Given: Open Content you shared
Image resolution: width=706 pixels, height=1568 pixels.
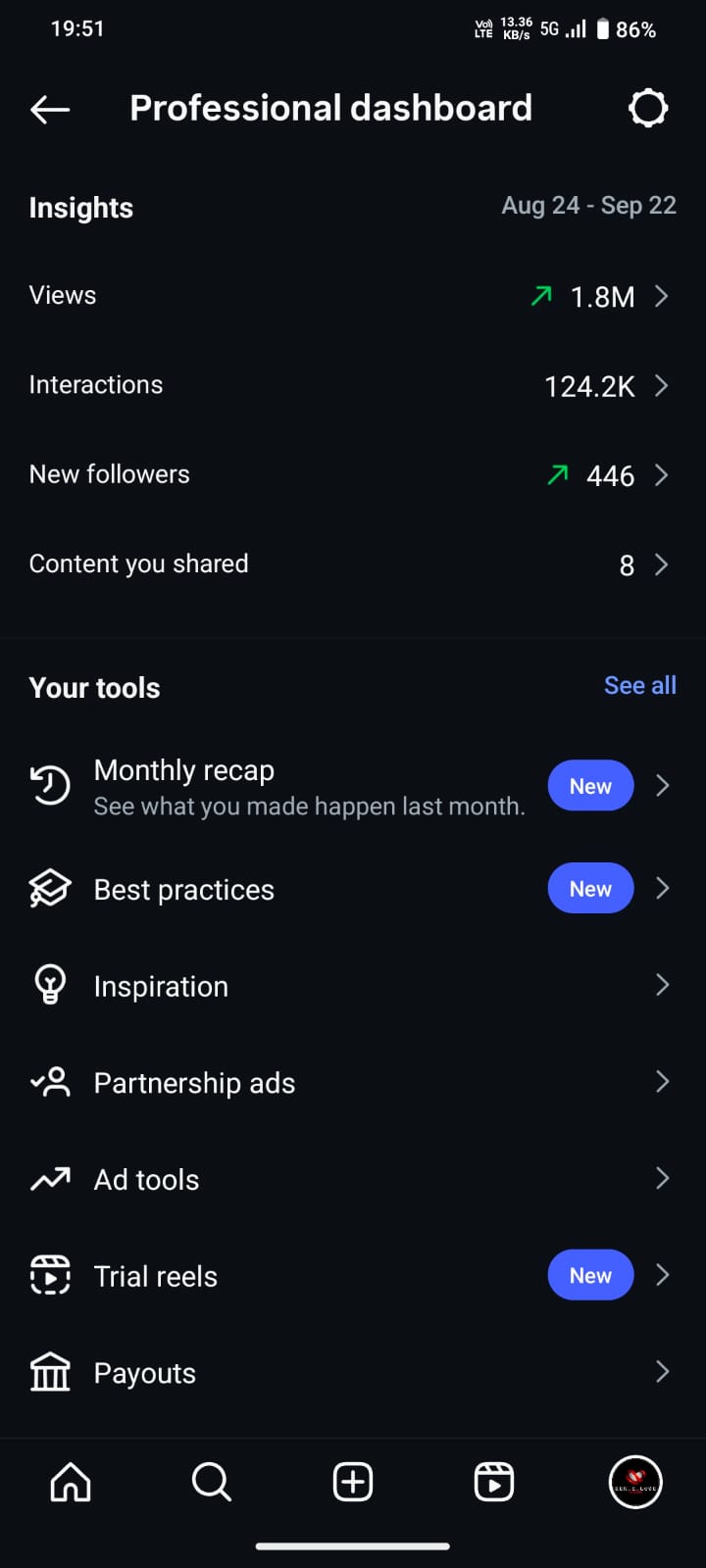Looking at the screenshot, I should click(353, 564).
